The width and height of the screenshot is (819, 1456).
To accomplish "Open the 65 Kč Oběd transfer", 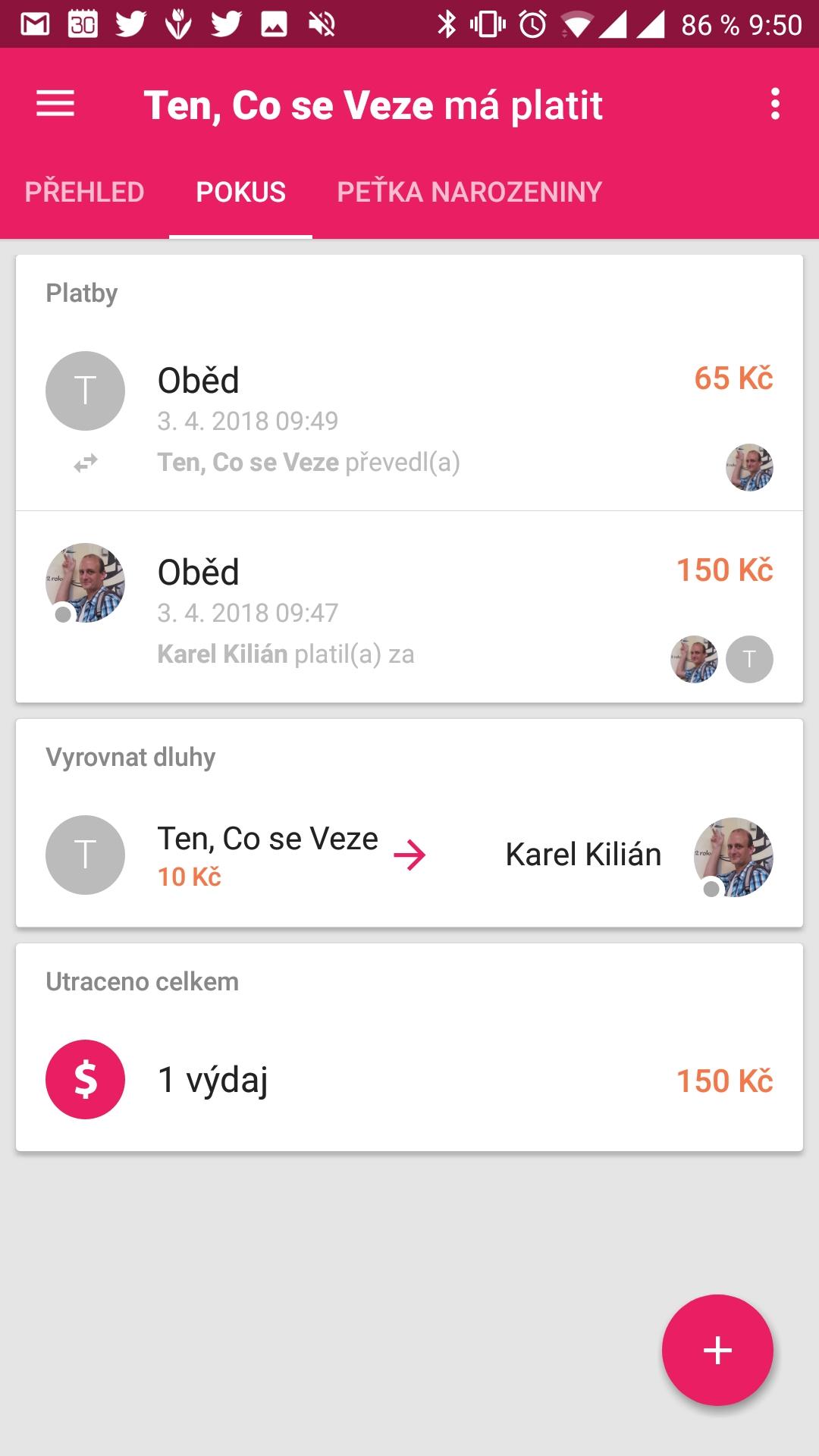I will point(409,421).
